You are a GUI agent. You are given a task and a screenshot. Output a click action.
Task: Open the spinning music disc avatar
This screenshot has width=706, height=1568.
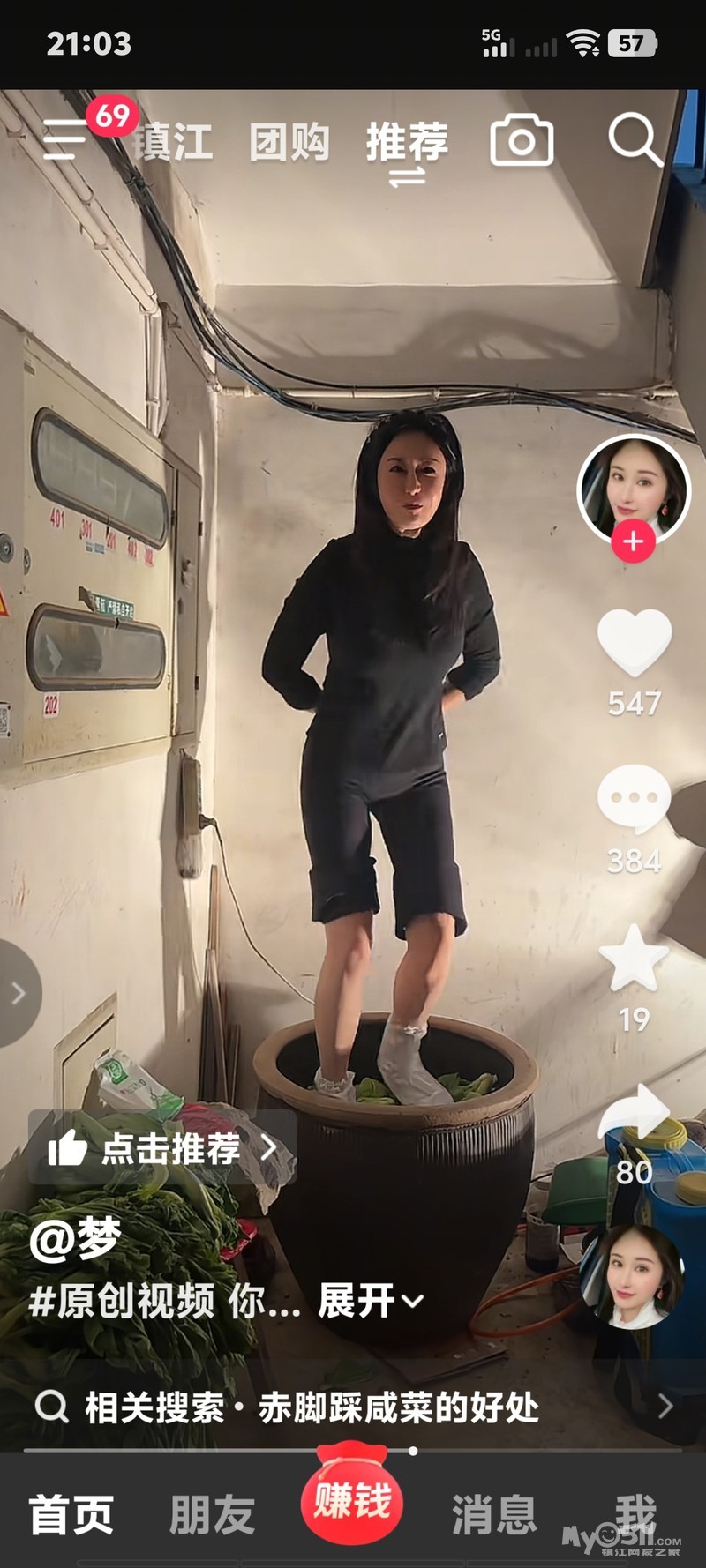(633, 1275)
